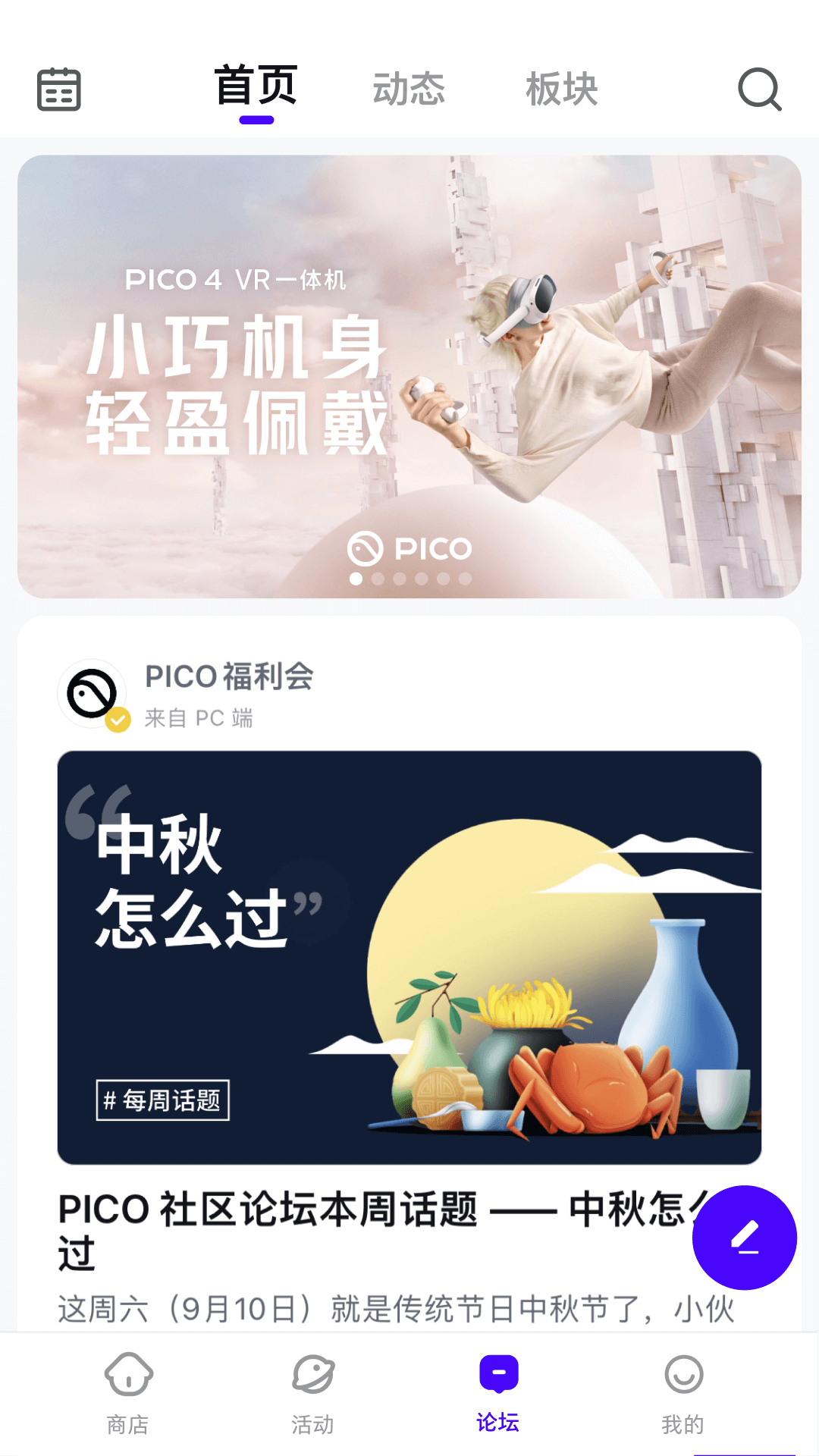Compose a new post with pencil button
The image size is (819, 1456).
point(745,1238)
